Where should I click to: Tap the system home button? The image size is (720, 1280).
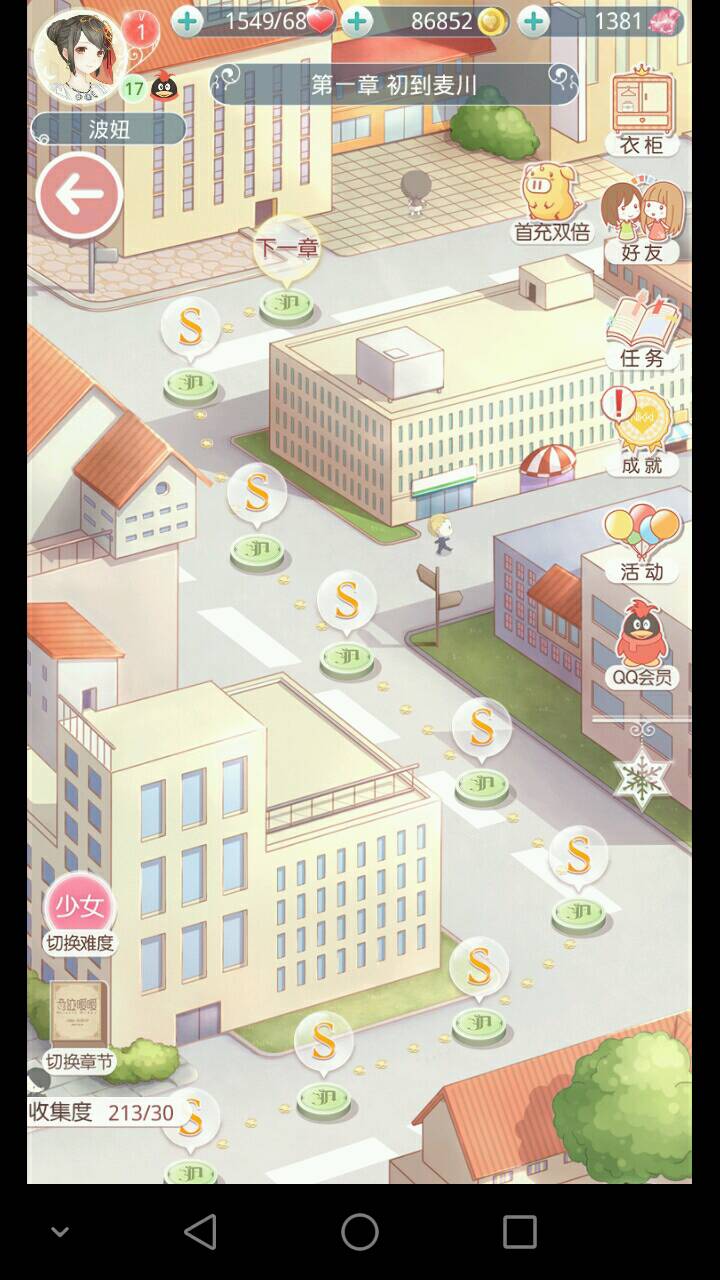(x=360, y=1232)
